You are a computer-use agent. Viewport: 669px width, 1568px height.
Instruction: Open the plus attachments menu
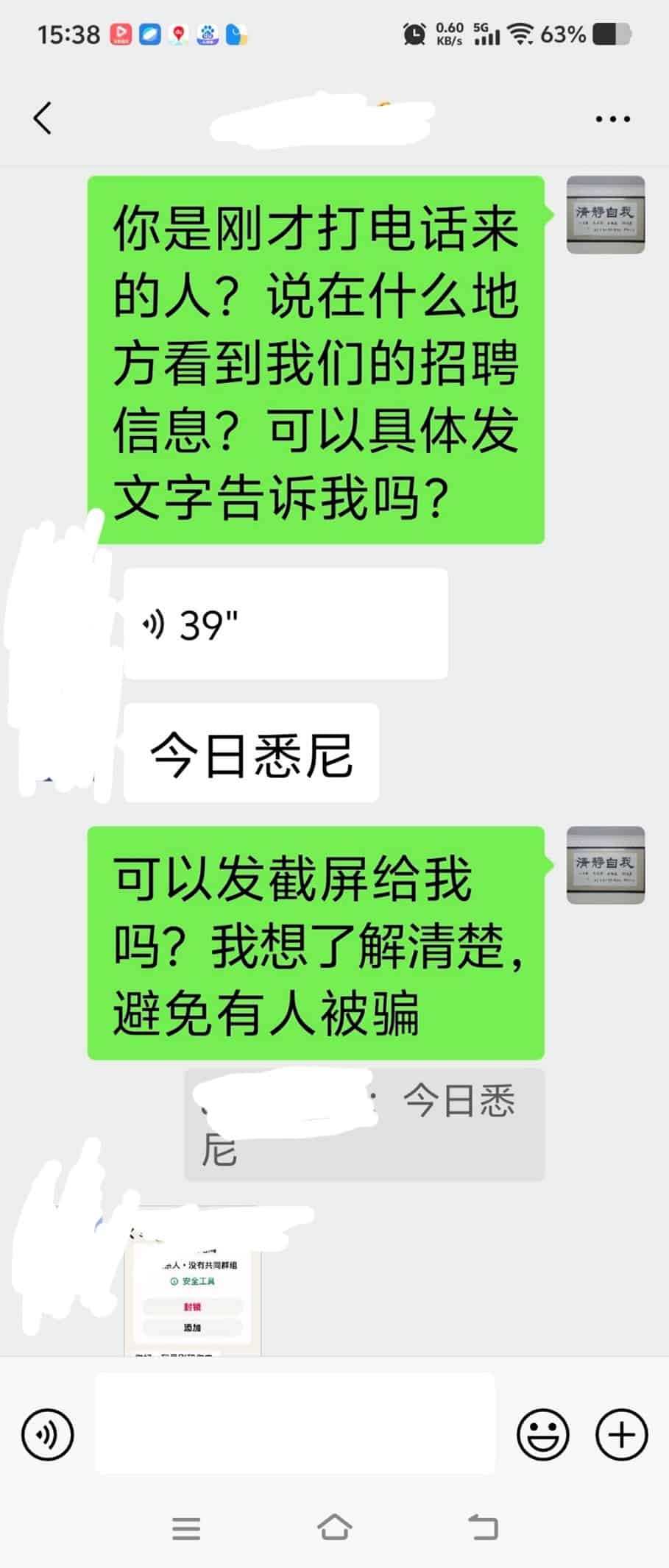tap(621, 1433)
